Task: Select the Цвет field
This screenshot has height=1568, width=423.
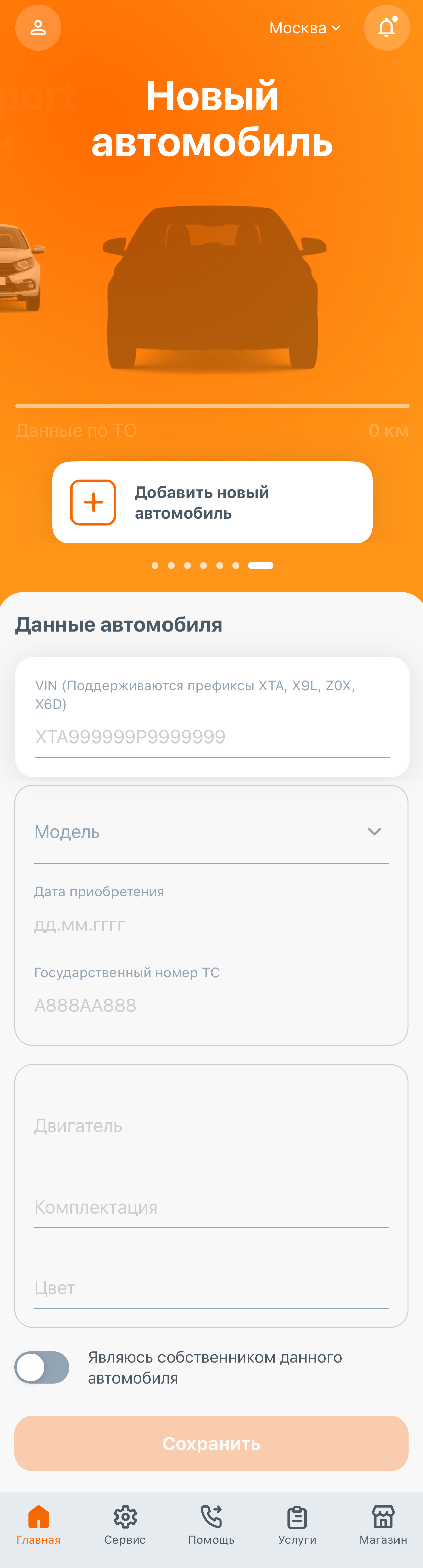Action: point(211,1288)
